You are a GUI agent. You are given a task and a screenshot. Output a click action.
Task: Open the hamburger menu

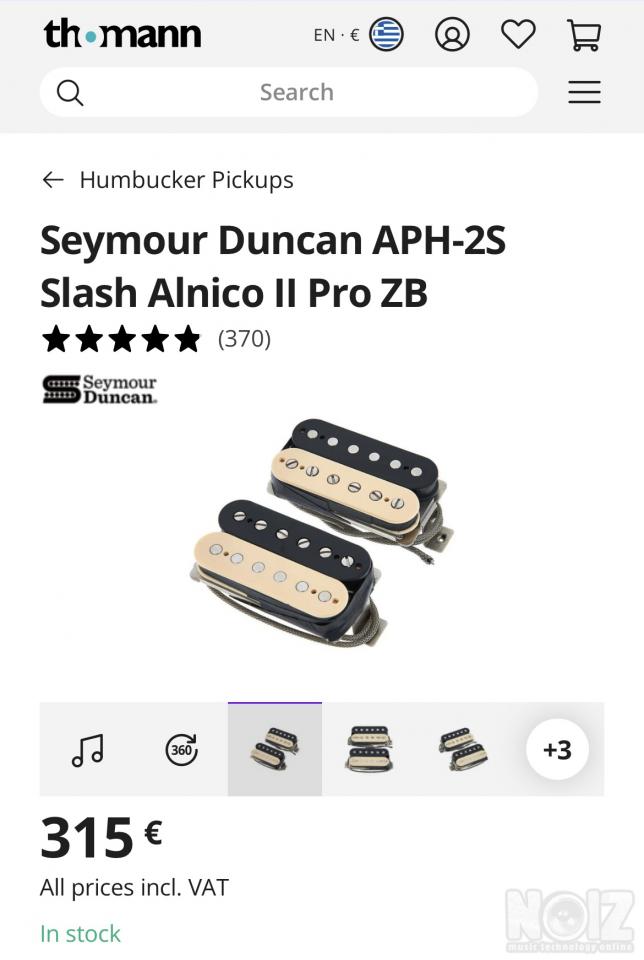tap(584, 92)
